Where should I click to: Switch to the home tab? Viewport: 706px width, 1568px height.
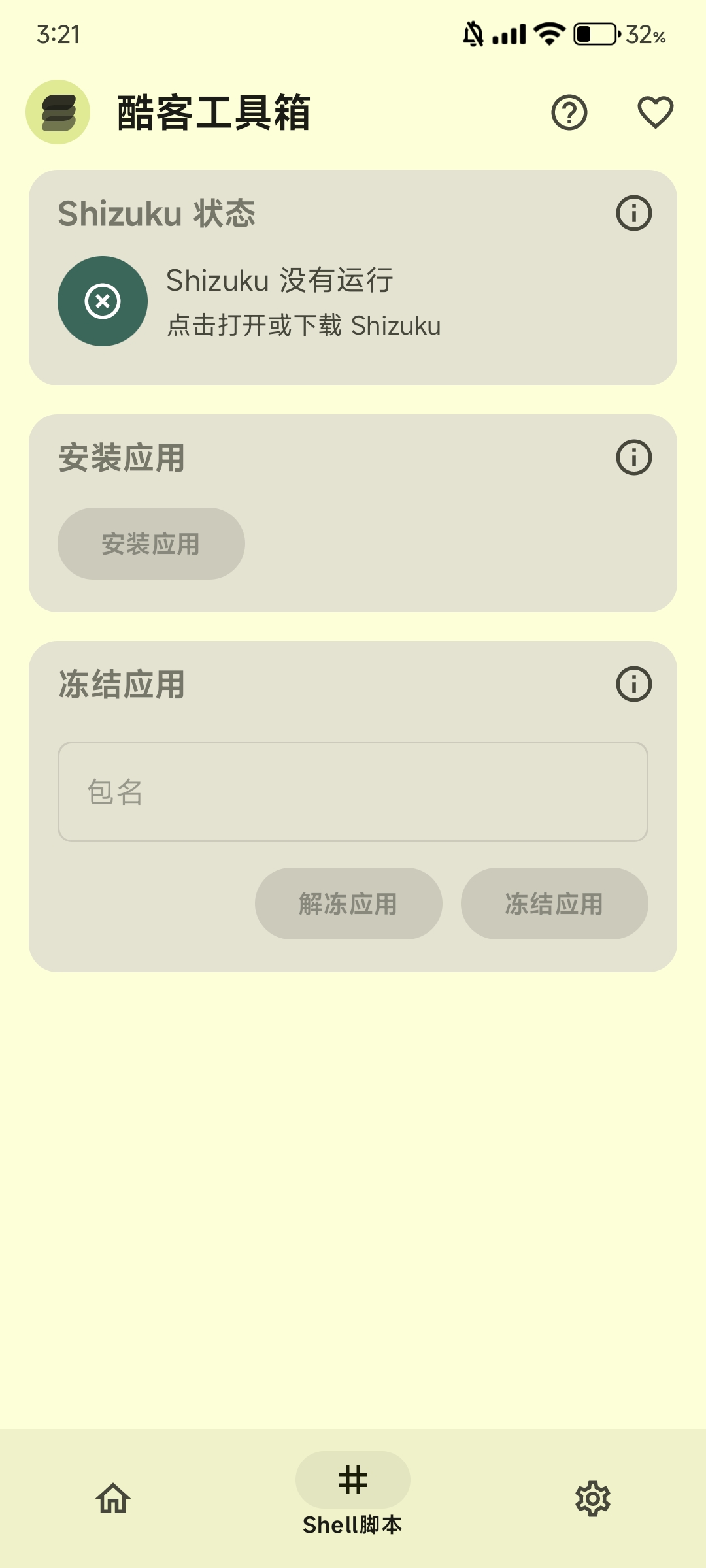[113, 1497]
